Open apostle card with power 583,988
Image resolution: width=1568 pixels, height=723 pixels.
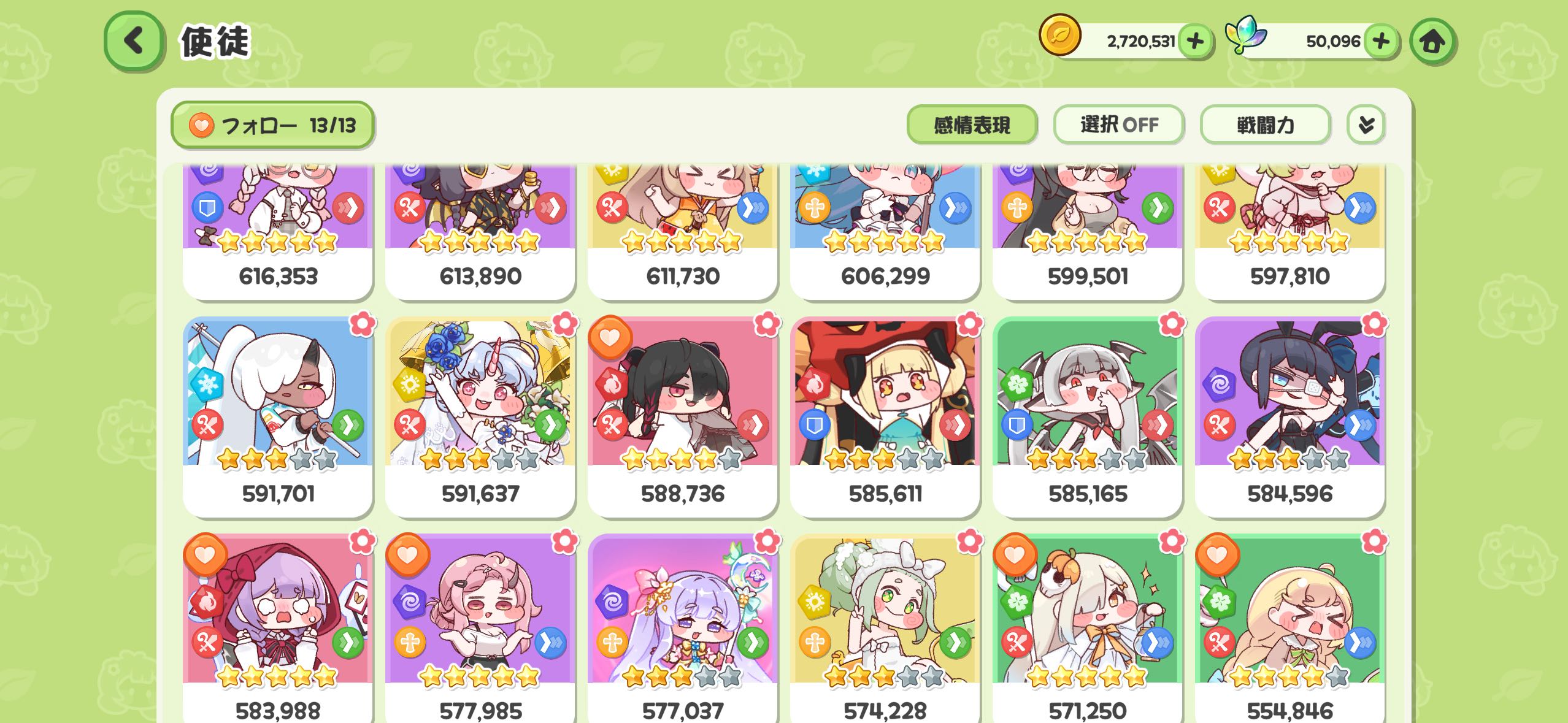point(278,632)
